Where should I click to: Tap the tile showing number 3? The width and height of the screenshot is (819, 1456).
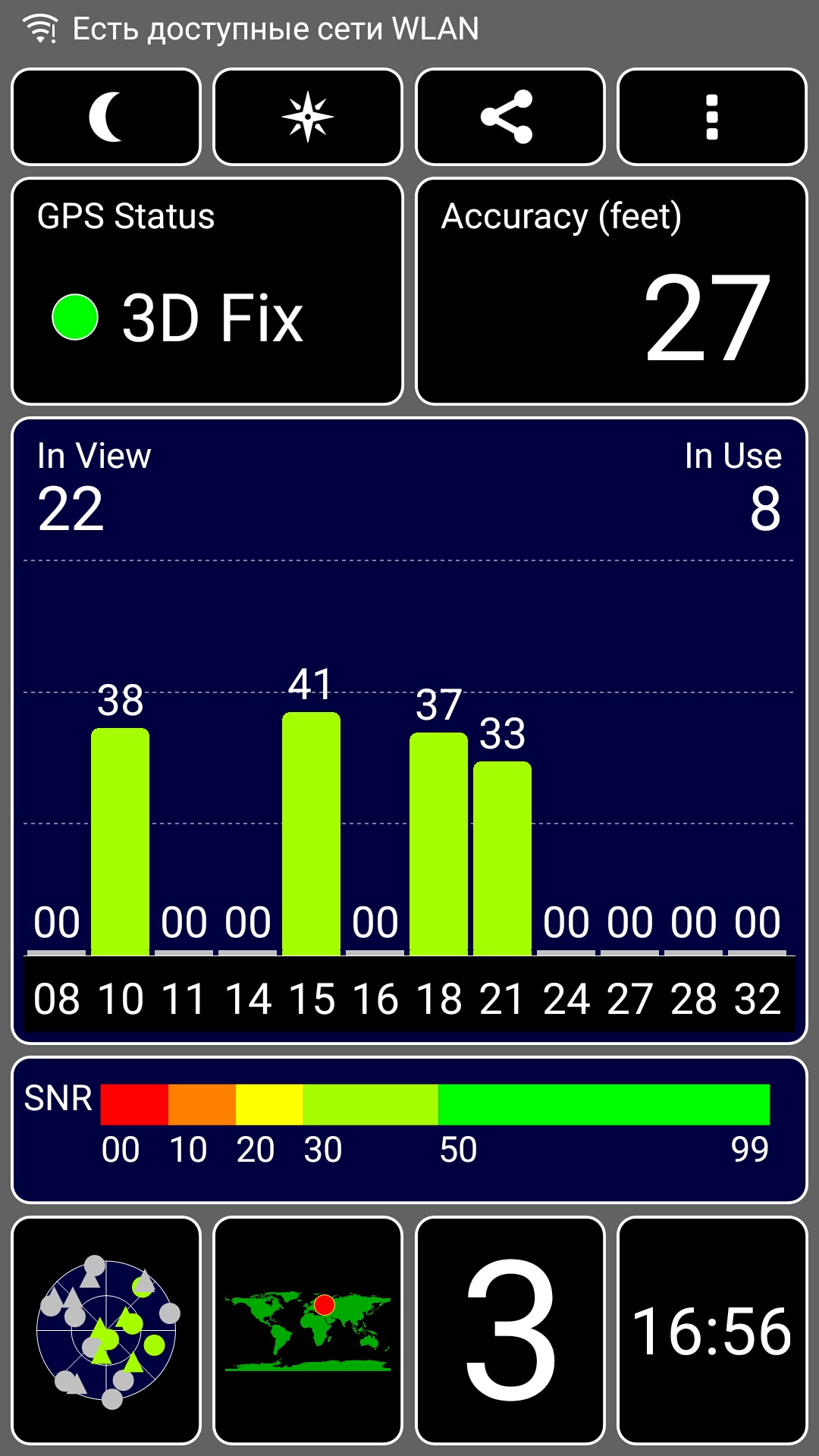click(x=510, y=1331)
